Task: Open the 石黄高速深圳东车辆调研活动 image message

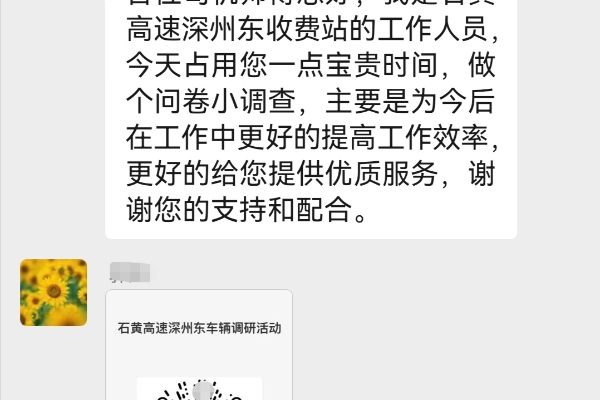Action: coord(199,345)
